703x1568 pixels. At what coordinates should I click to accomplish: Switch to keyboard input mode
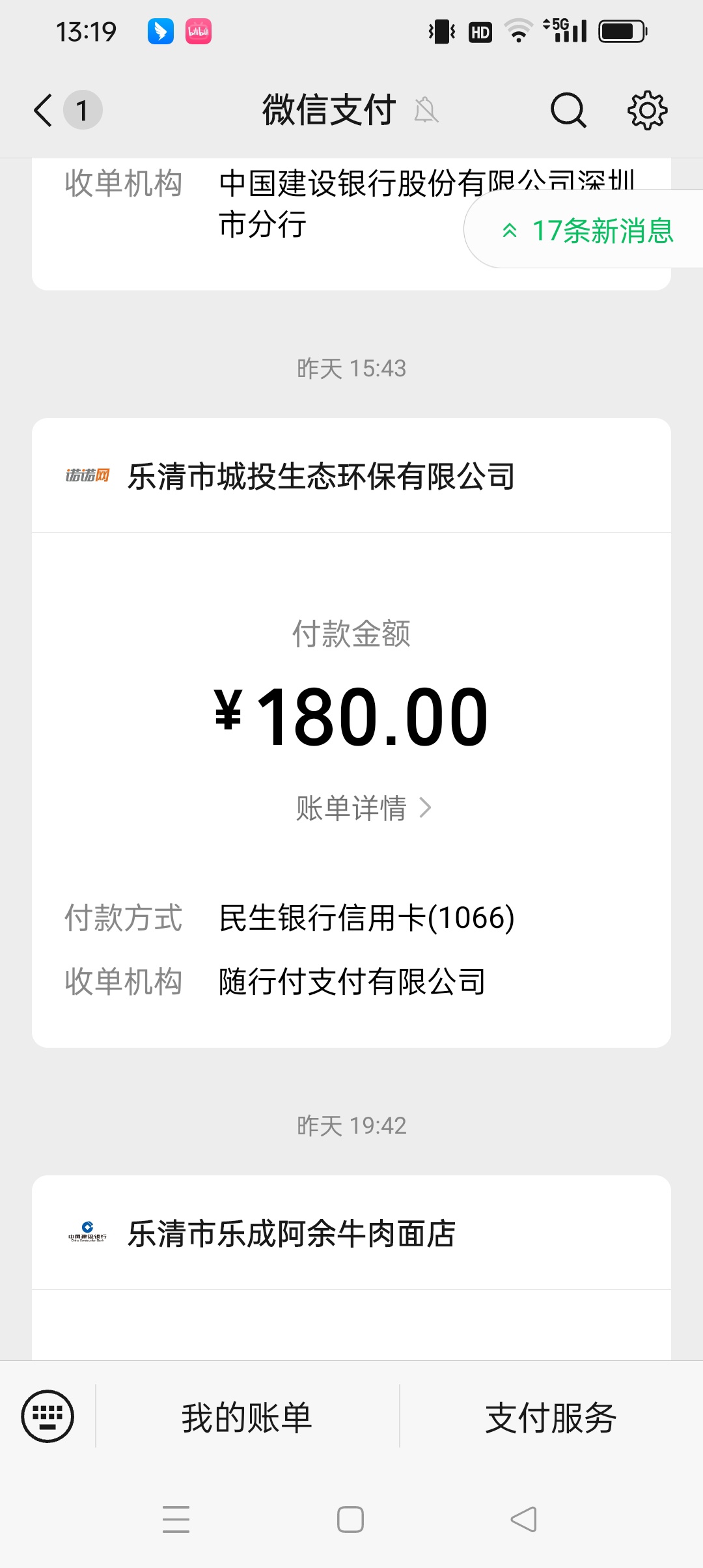coord(48,1416)
